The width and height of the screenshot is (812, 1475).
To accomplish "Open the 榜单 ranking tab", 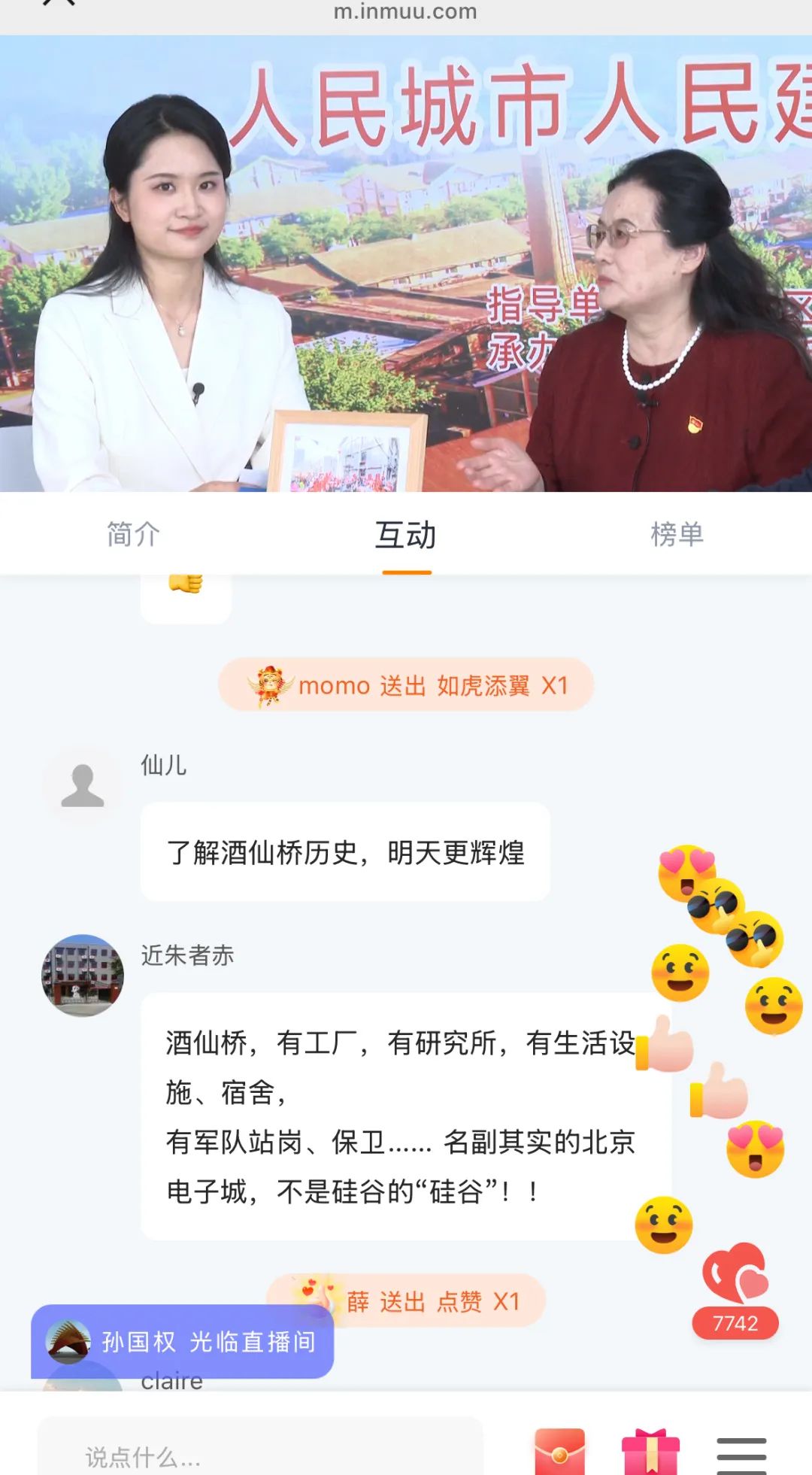I will point(677,535).
